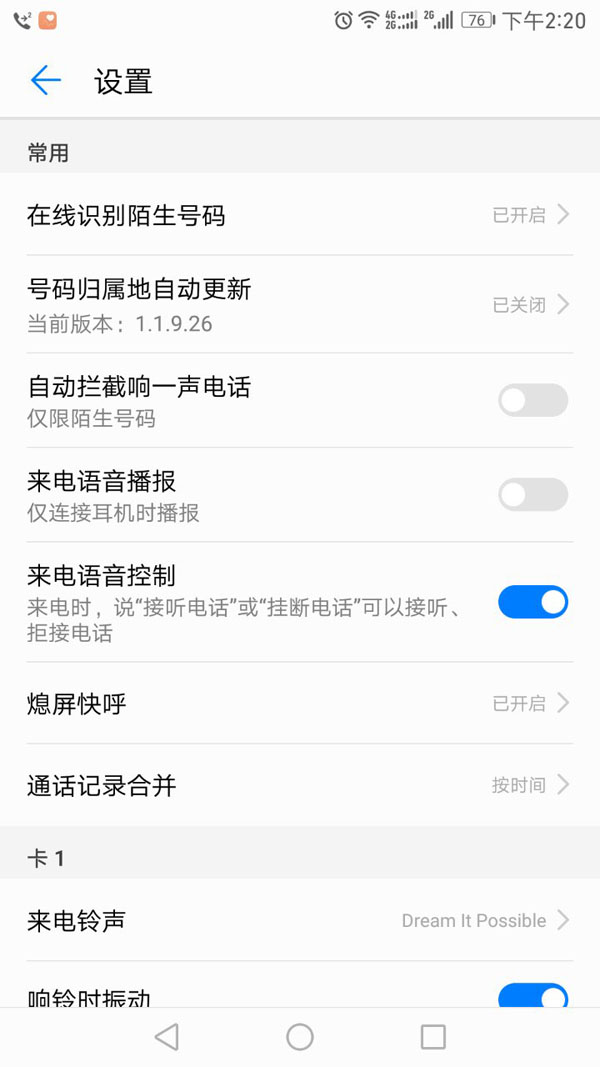Turn on 来电语音播报 switch
Screen dimensions: 600x1067
pos(533,495)
